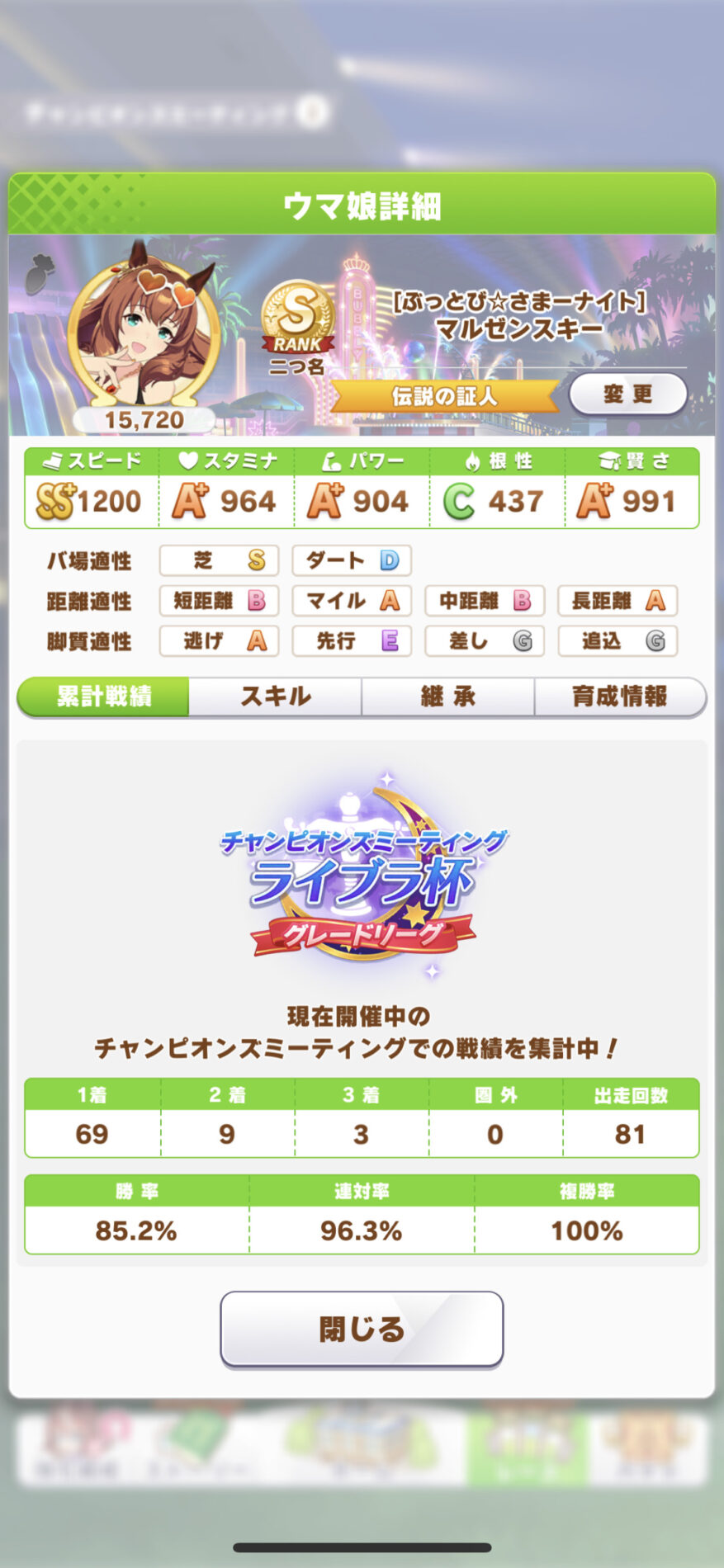
Task: View the 育成情報 tab
Action: click(619, 697)
